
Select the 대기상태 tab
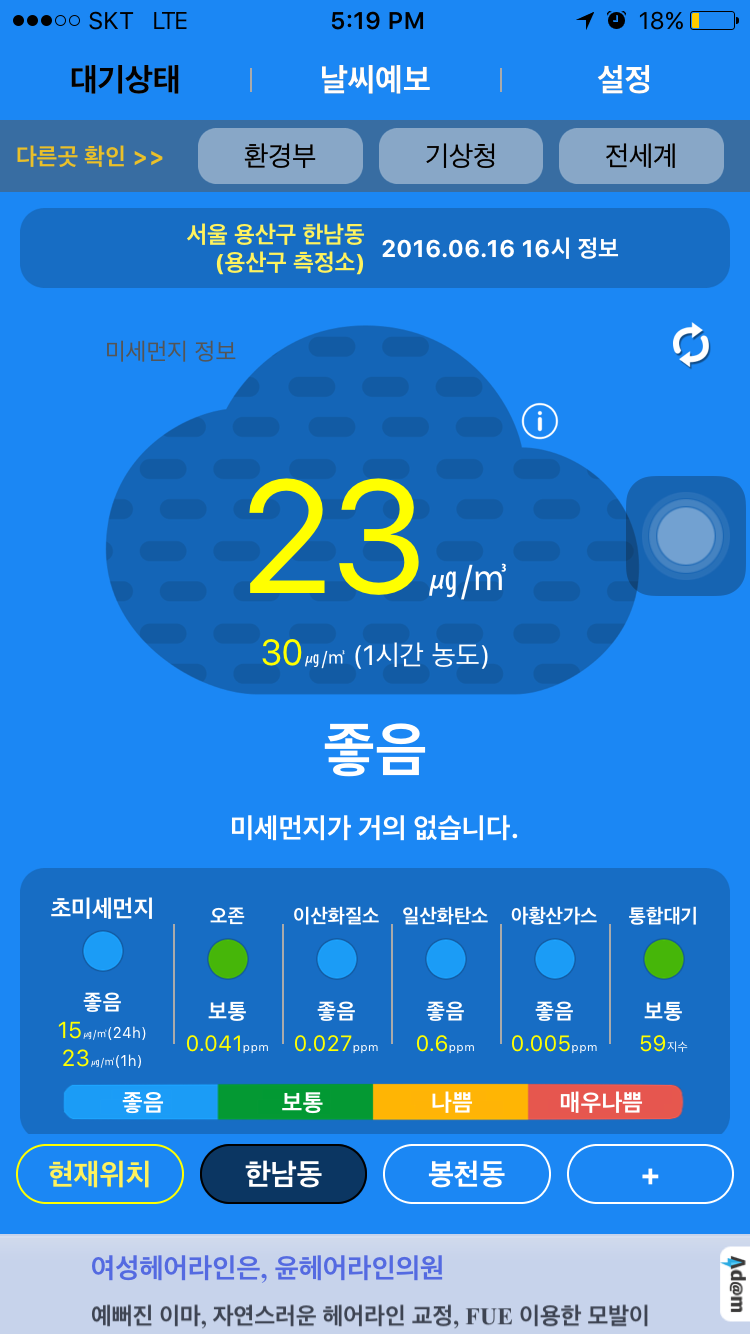(x=125, y=79)
